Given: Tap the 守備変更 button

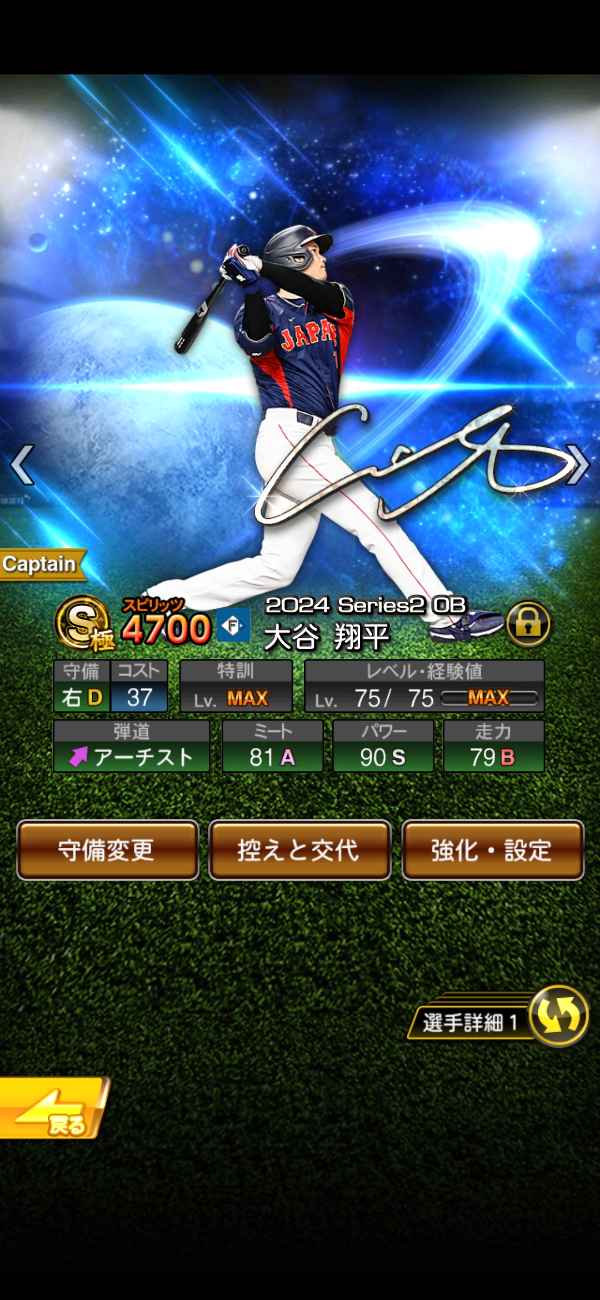Looking at the screenshot, I should 107,850.
